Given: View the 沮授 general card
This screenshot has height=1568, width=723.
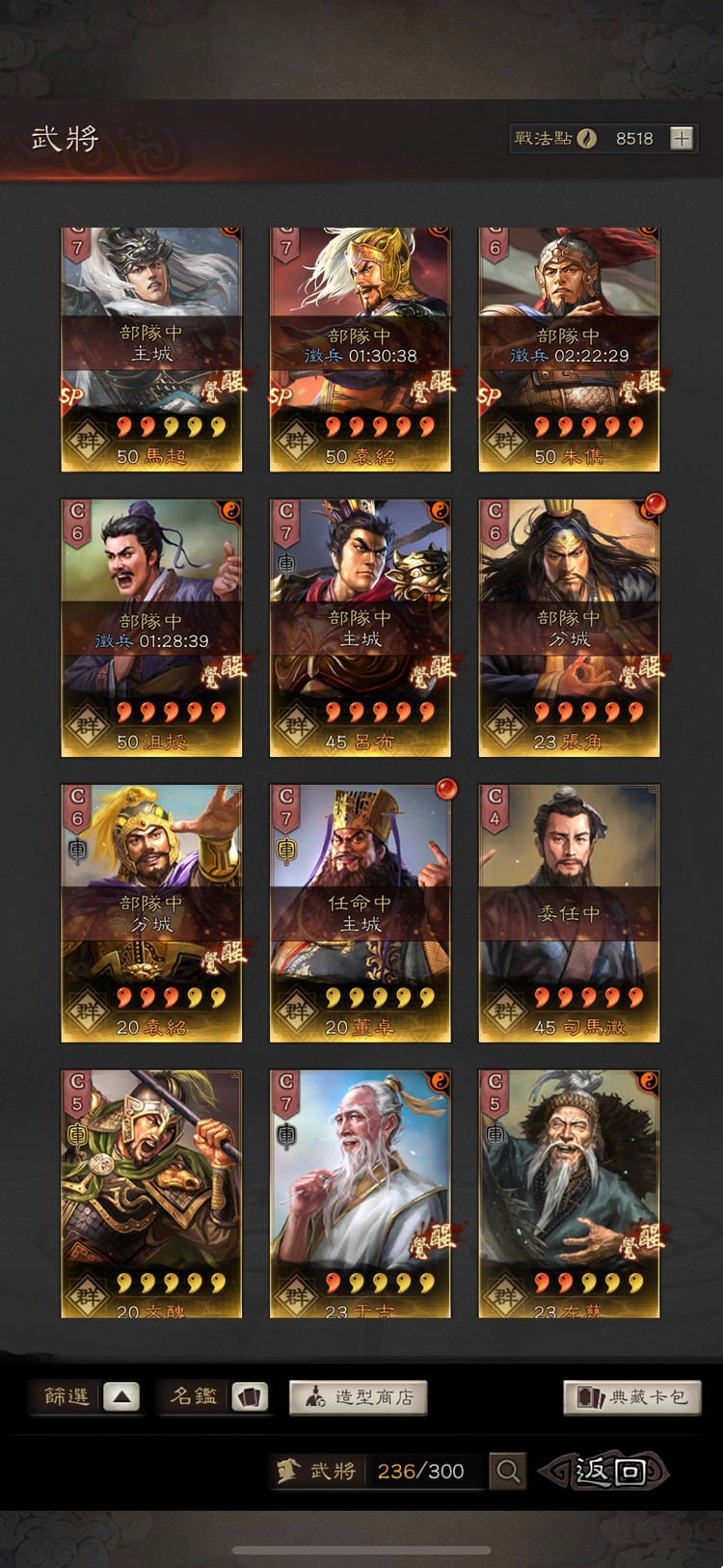Looking at the screenshot, I should pos(151,628).
